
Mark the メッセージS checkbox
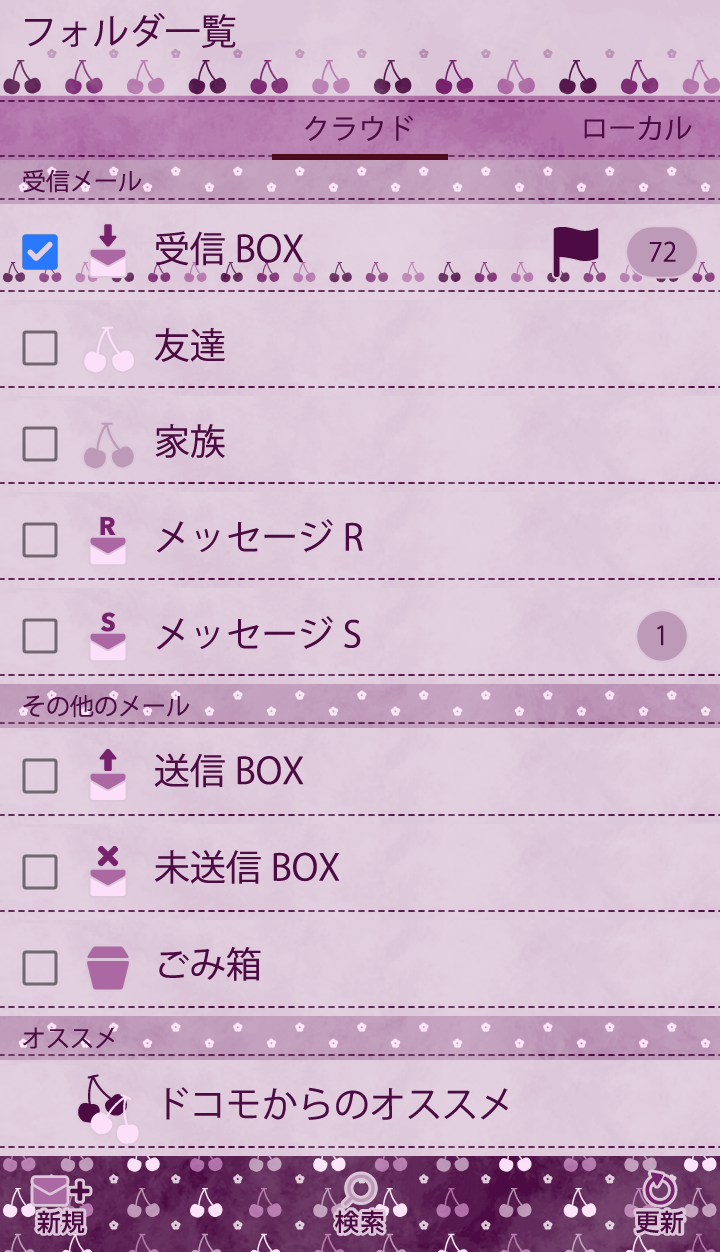click(x=40, y=636)
